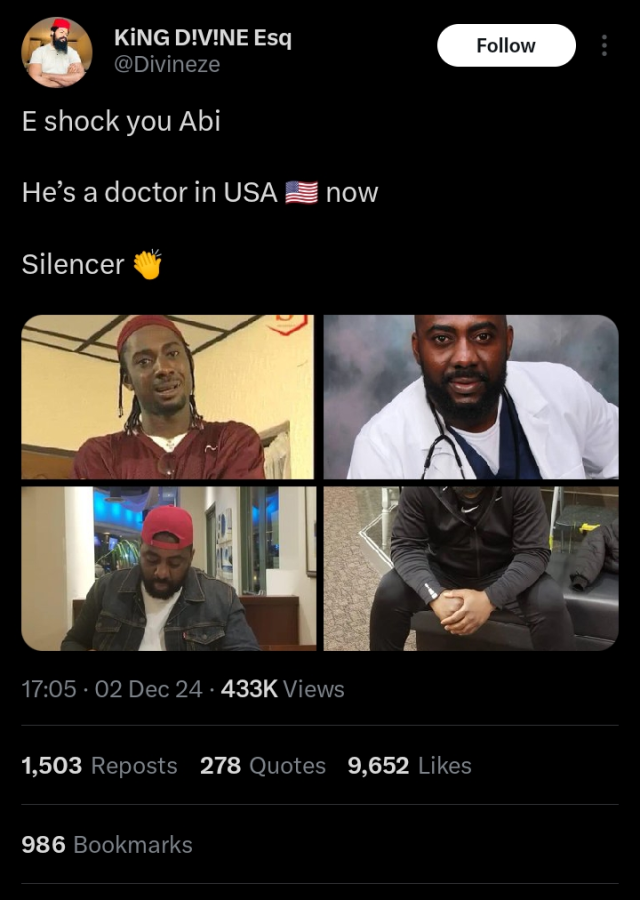Open the photo of the man in the denim jacket
This screenshot has height=900, width=640.
click(168, 568)
